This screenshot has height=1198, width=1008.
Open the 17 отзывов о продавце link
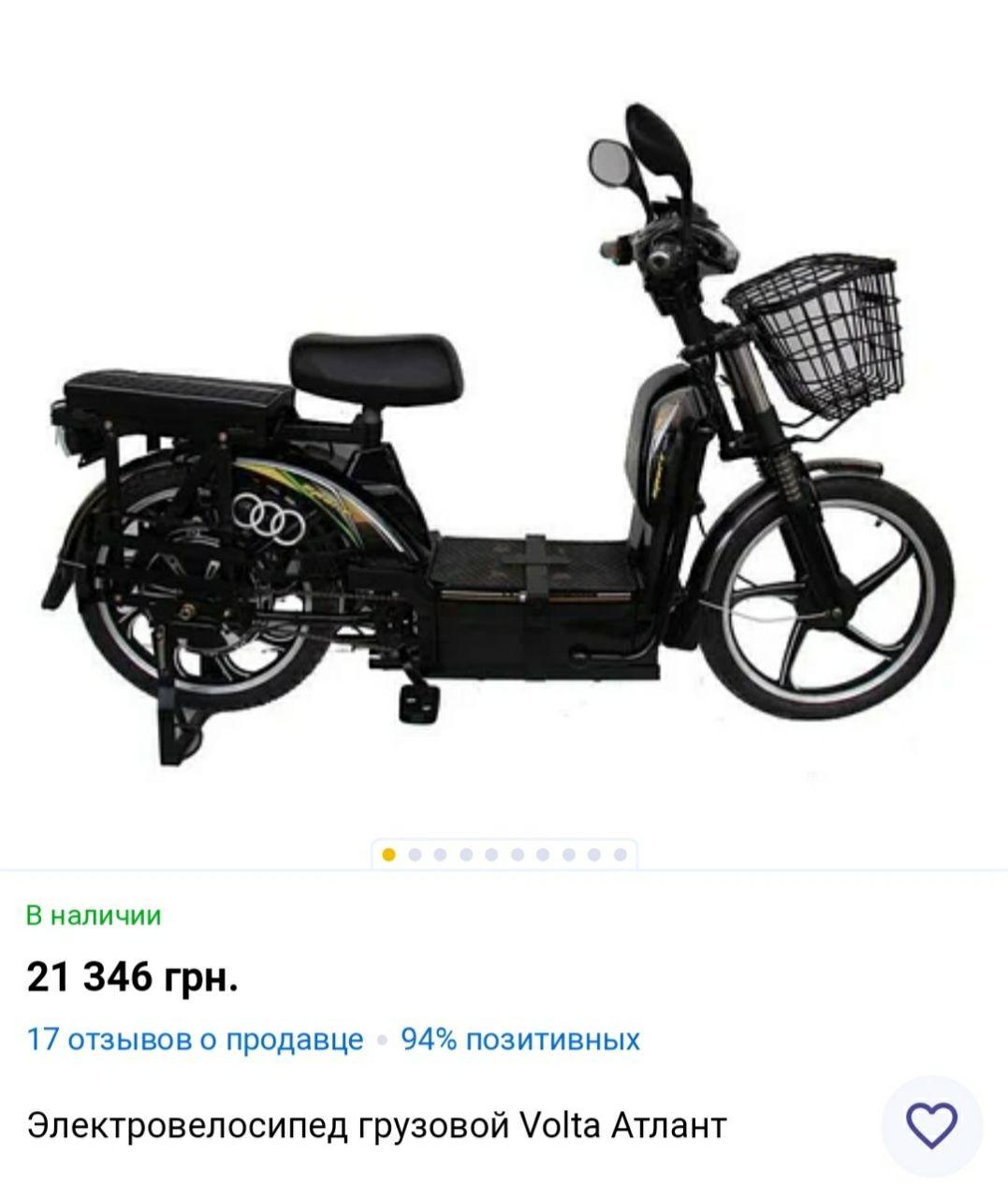[x=195, y=1040]
